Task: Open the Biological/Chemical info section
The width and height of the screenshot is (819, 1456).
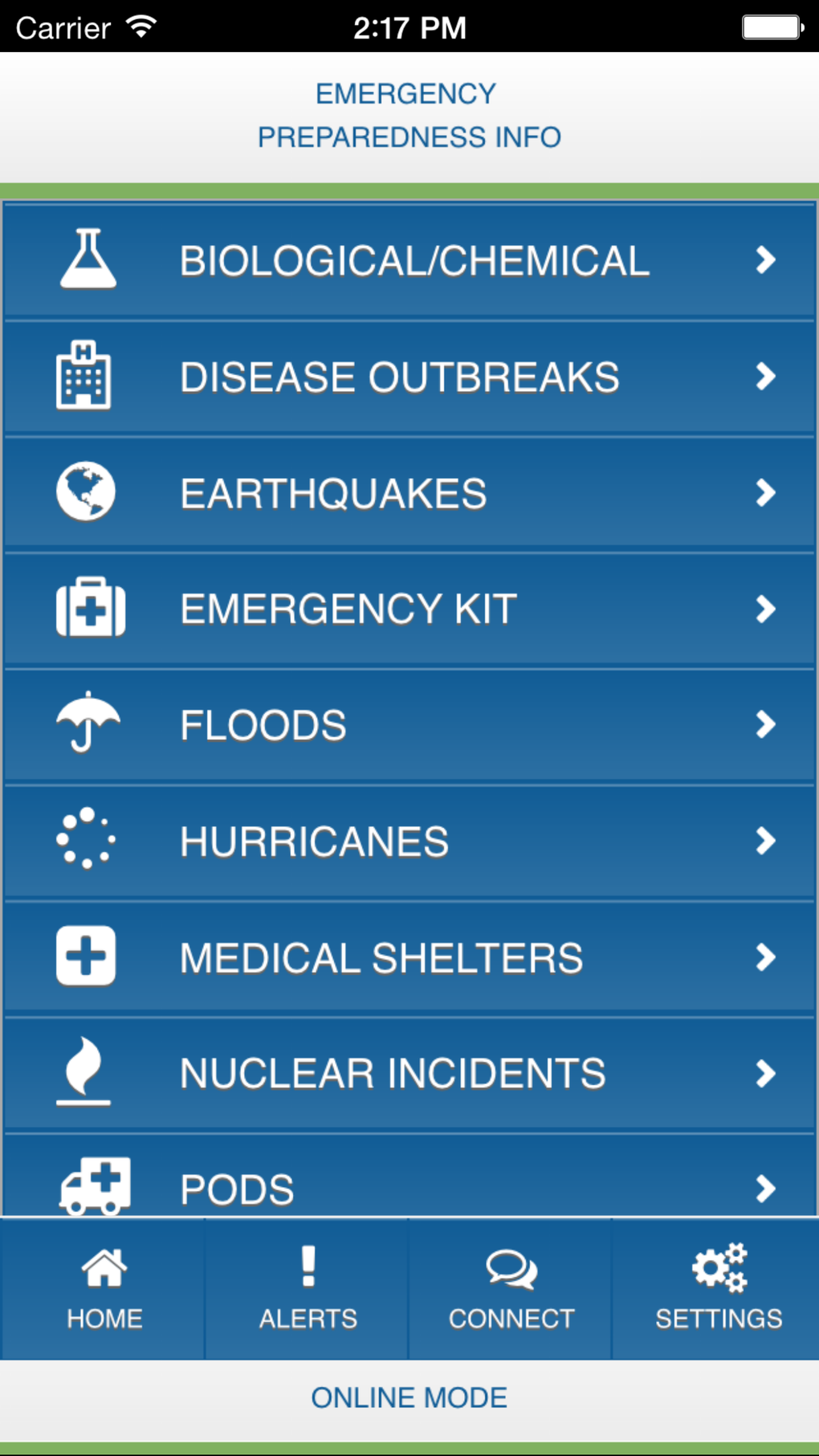Action: [x=409, y=260]
